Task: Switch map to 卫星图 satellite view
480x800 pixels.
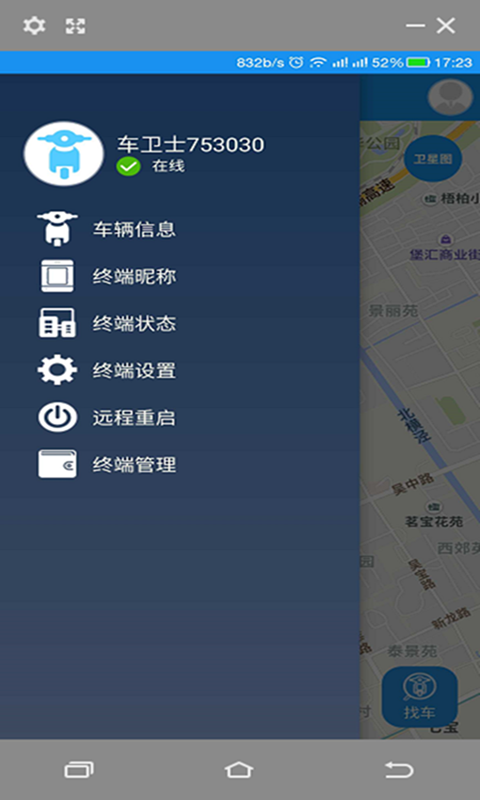Action: point(433,159)
